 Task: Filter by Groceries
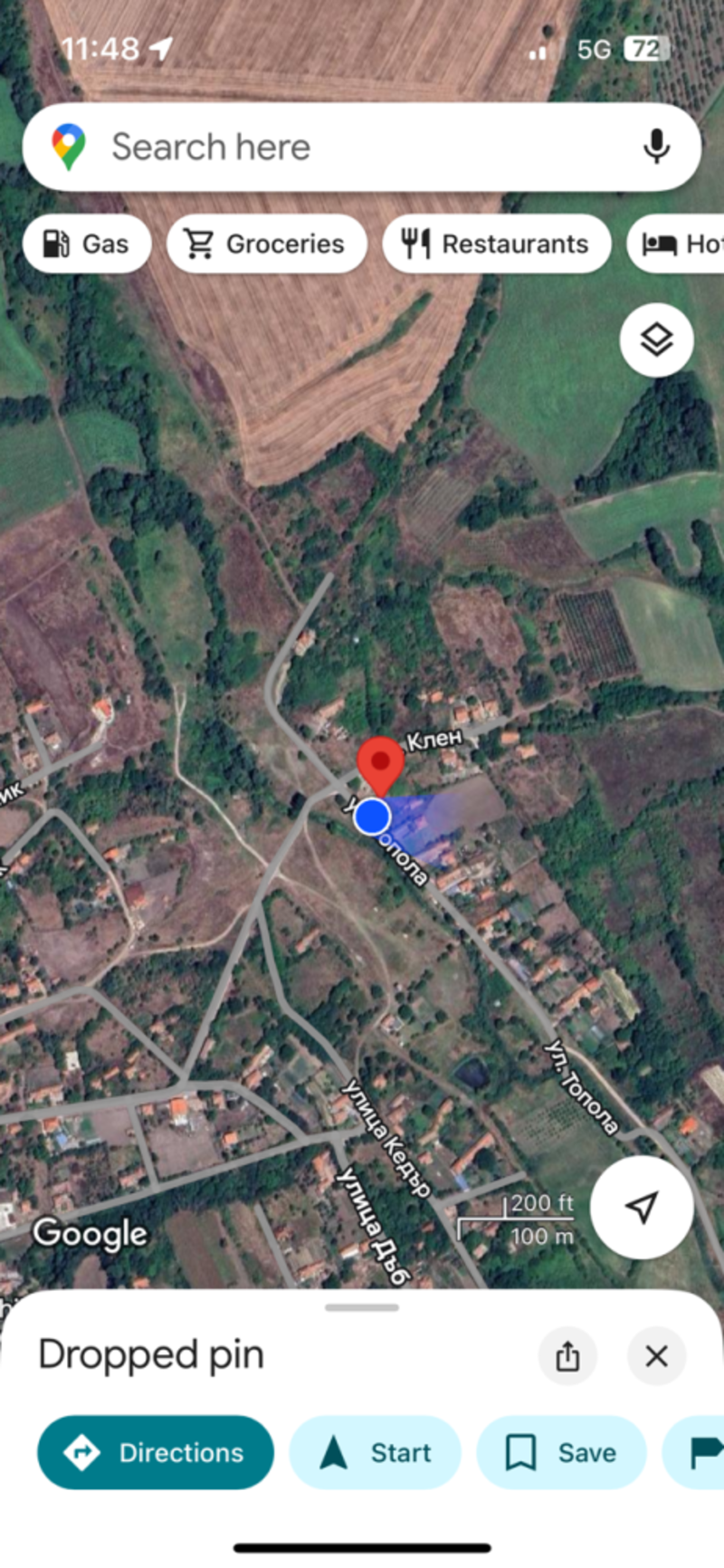267,244
